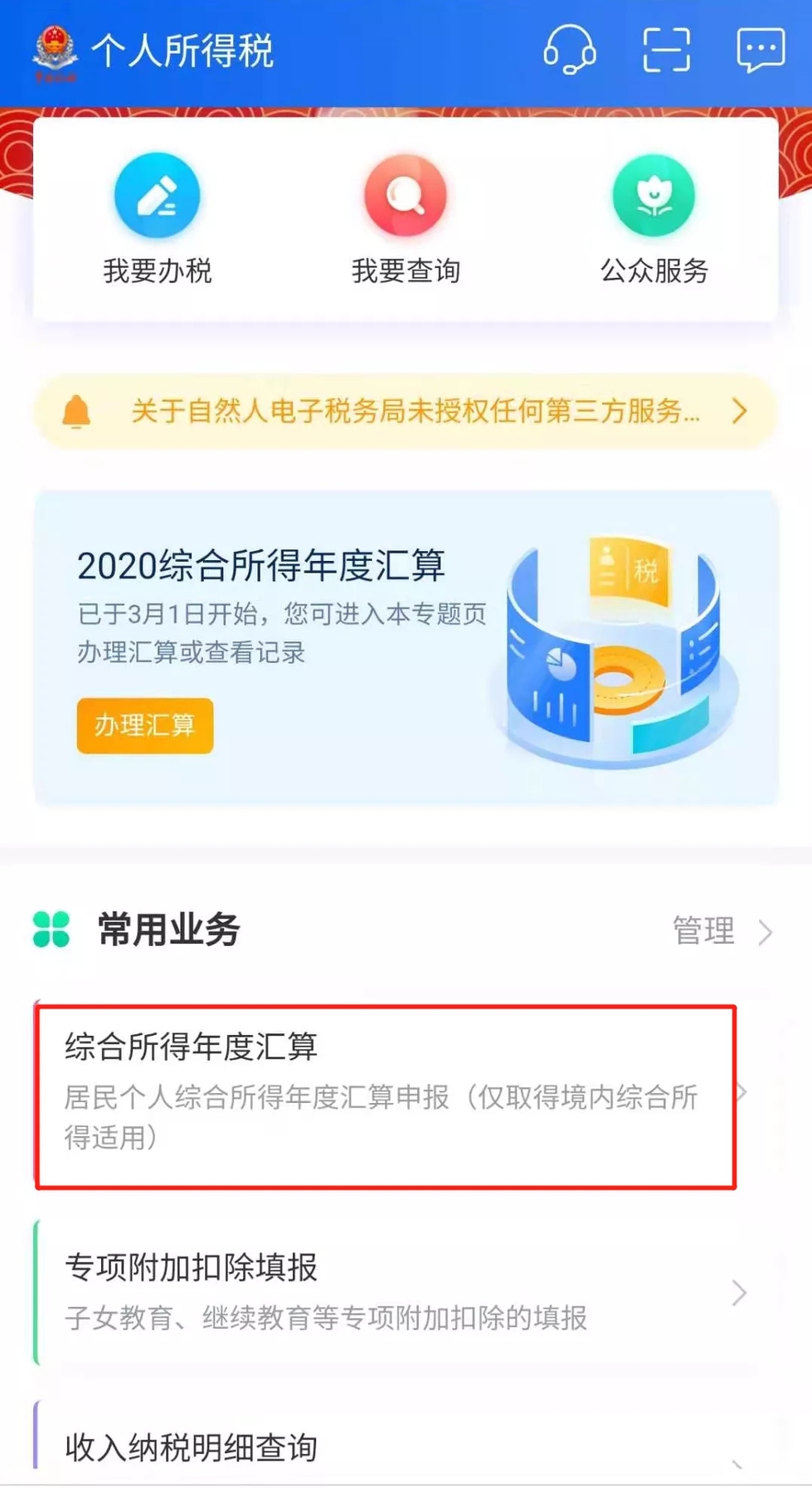Screen dimensions: 812x1488
Task: Open 管理 for 常用业务
Action: 720,931
